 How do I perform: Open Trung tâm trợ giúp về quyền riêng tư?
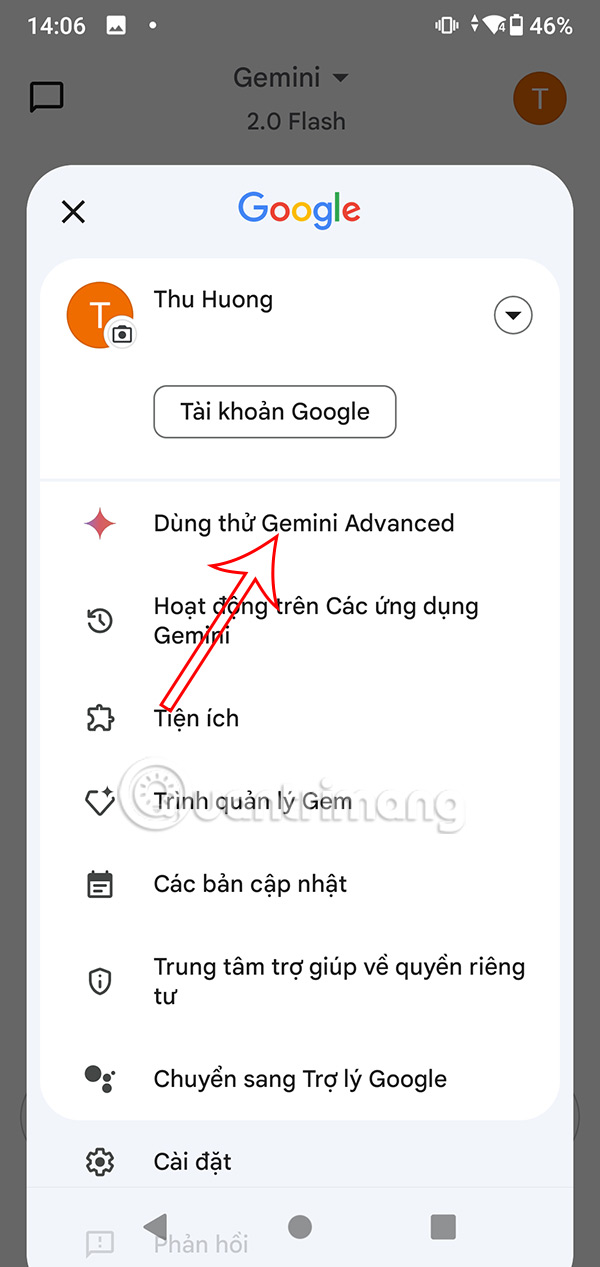pyautogui.click(x=338, y=981)
